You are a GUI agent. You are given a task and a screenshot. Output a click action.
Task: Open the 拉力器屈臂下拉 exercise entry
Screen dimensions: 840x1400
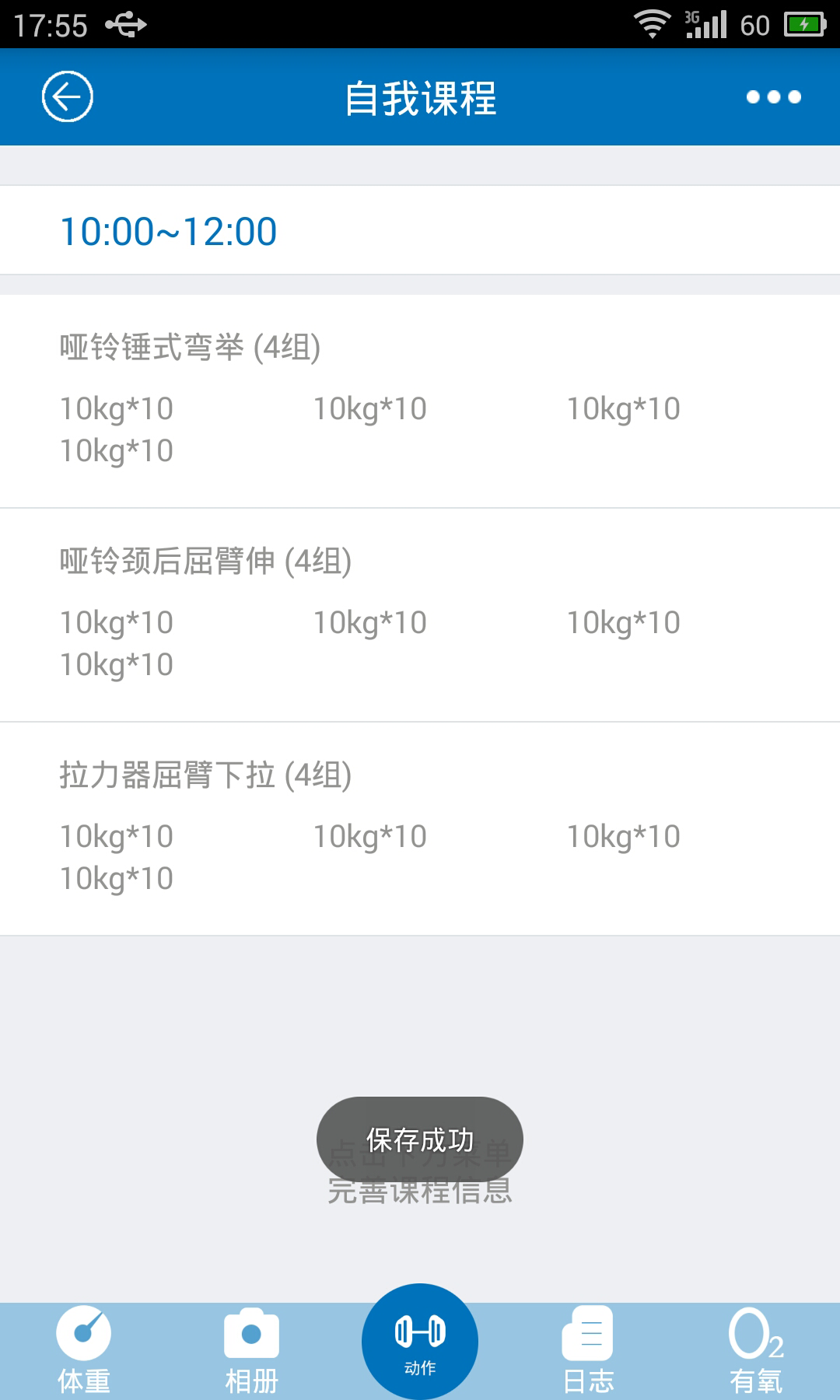[420, 829]
